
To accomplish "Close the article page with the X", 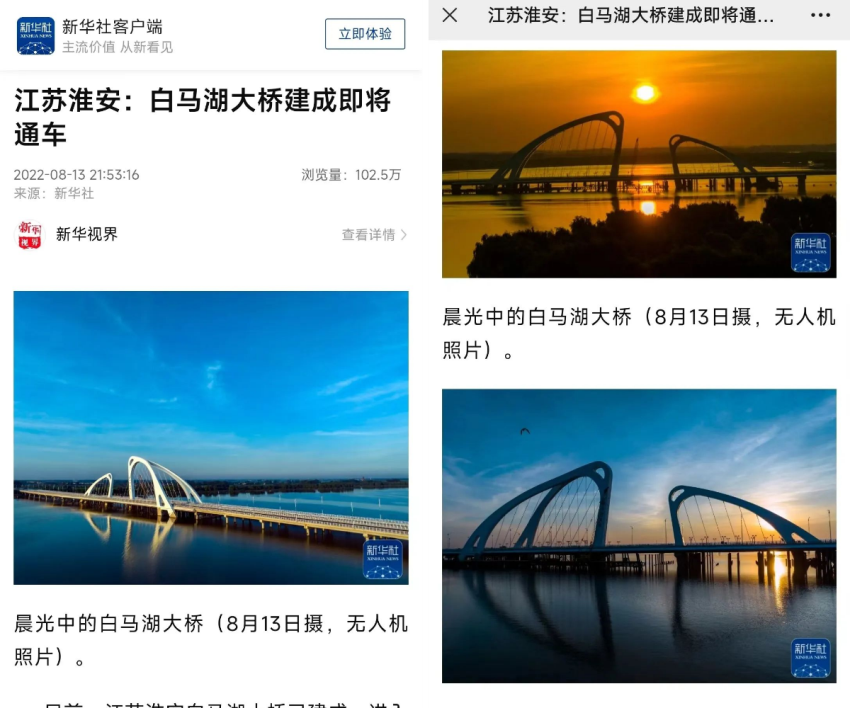I will [450, 15].
